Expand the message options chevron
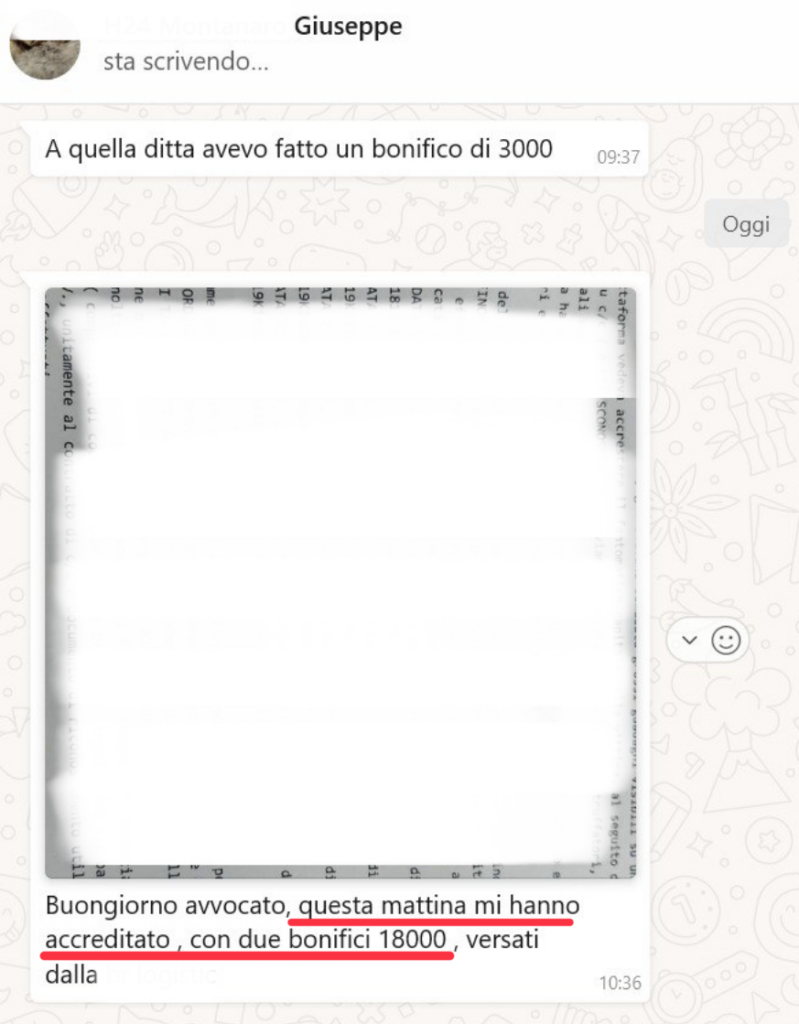The height and width of the screenshot is (1024, 799). pyautogui.click(x=690, y=640)
